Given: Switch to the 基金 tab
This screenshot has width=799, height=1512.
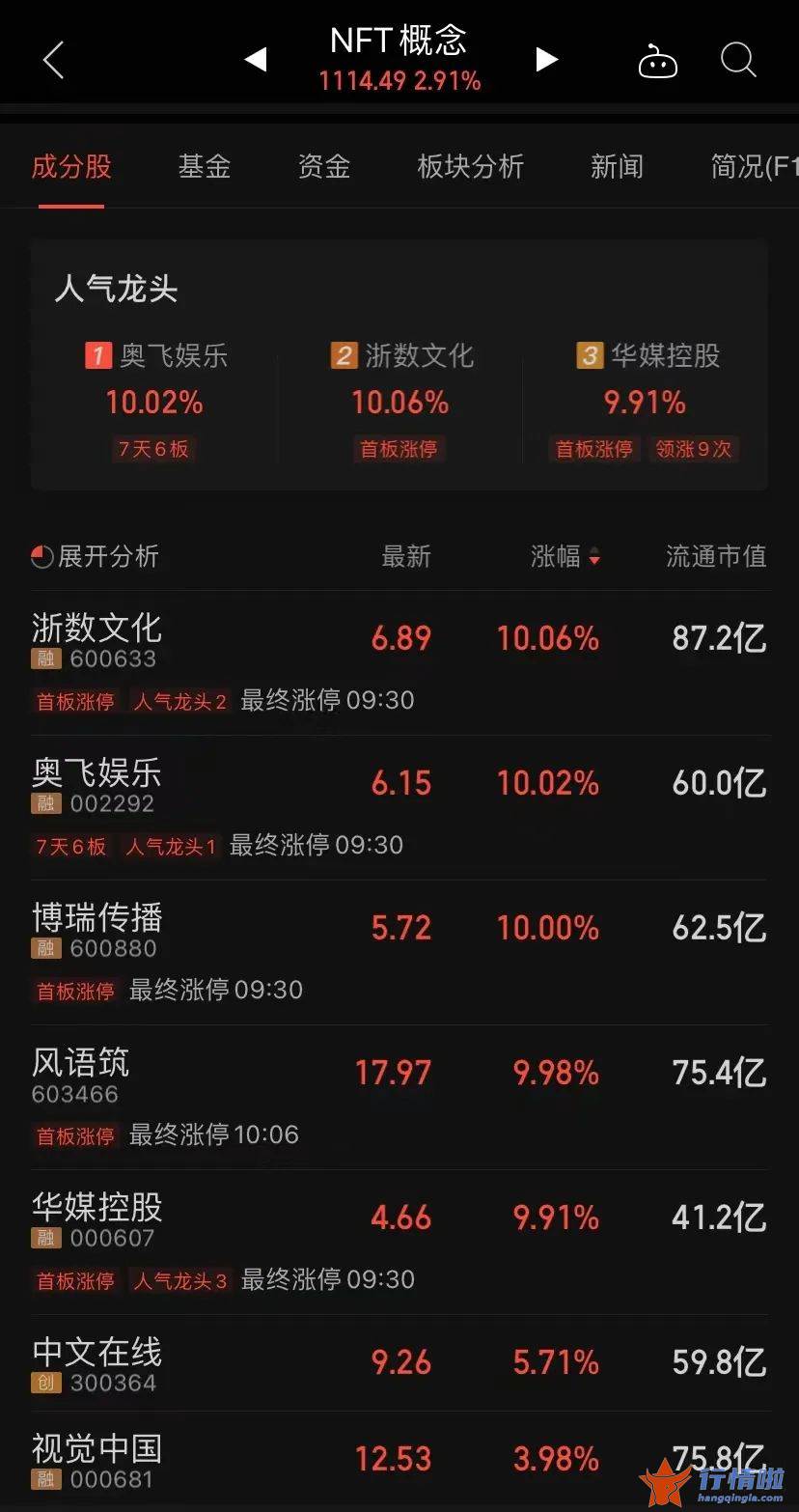Looking at the screenshot, I should coord(205,166).
